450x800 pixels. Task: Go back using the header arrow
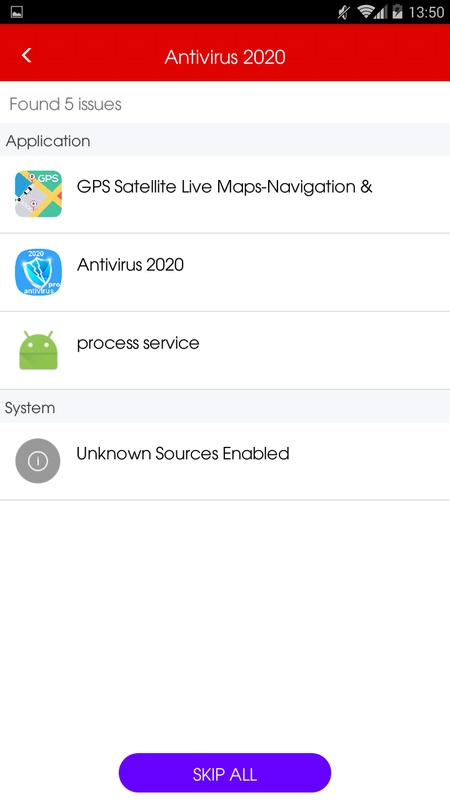tap(27, 55)
